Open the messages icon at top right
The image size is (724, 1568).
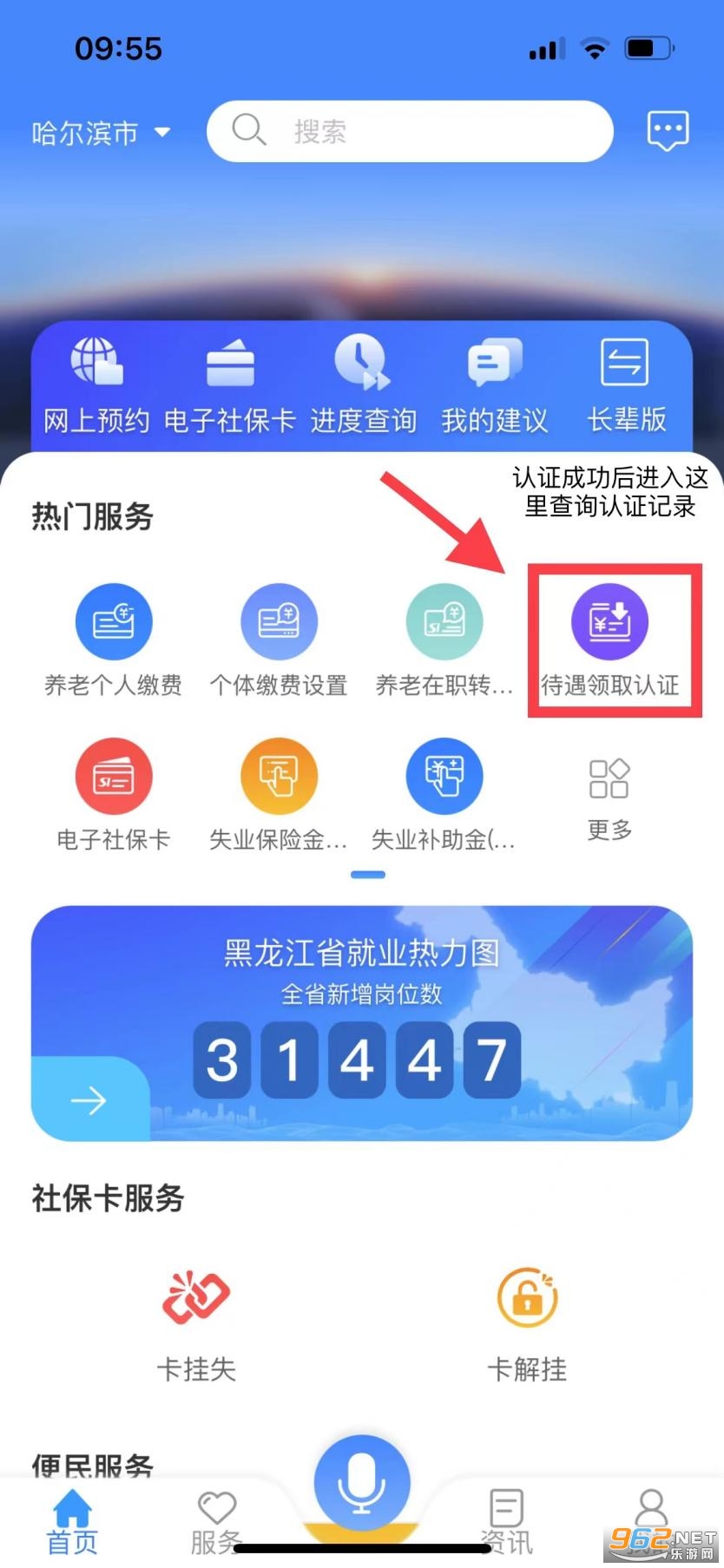(x=668, y=131)
